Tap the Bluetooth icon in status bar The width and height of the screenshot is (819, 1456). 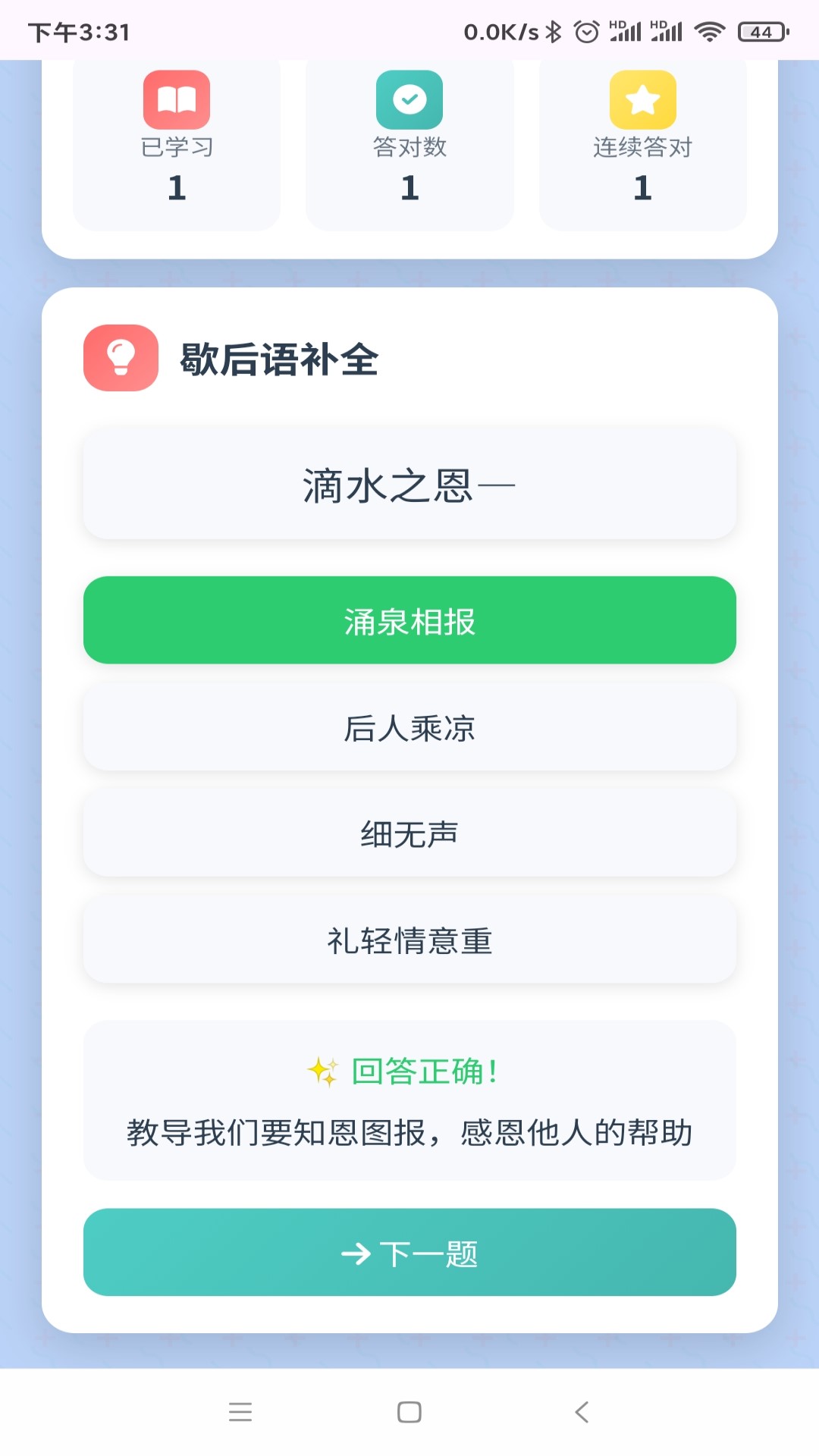[553, 30]
